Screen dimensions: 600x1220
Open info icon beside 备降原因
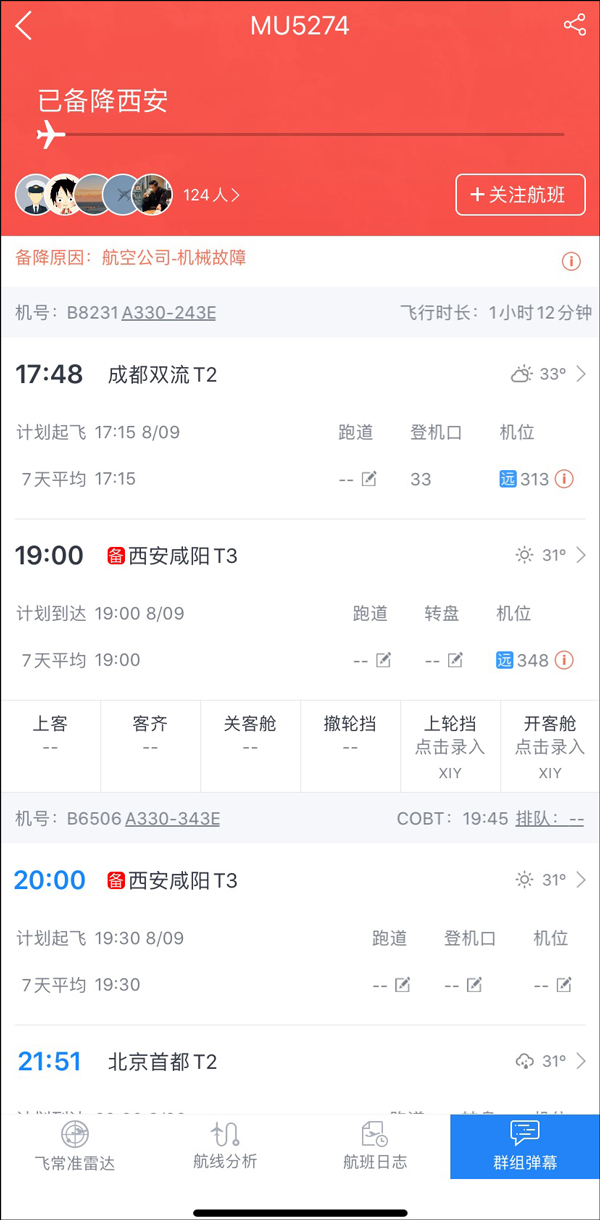click(571, 261)
